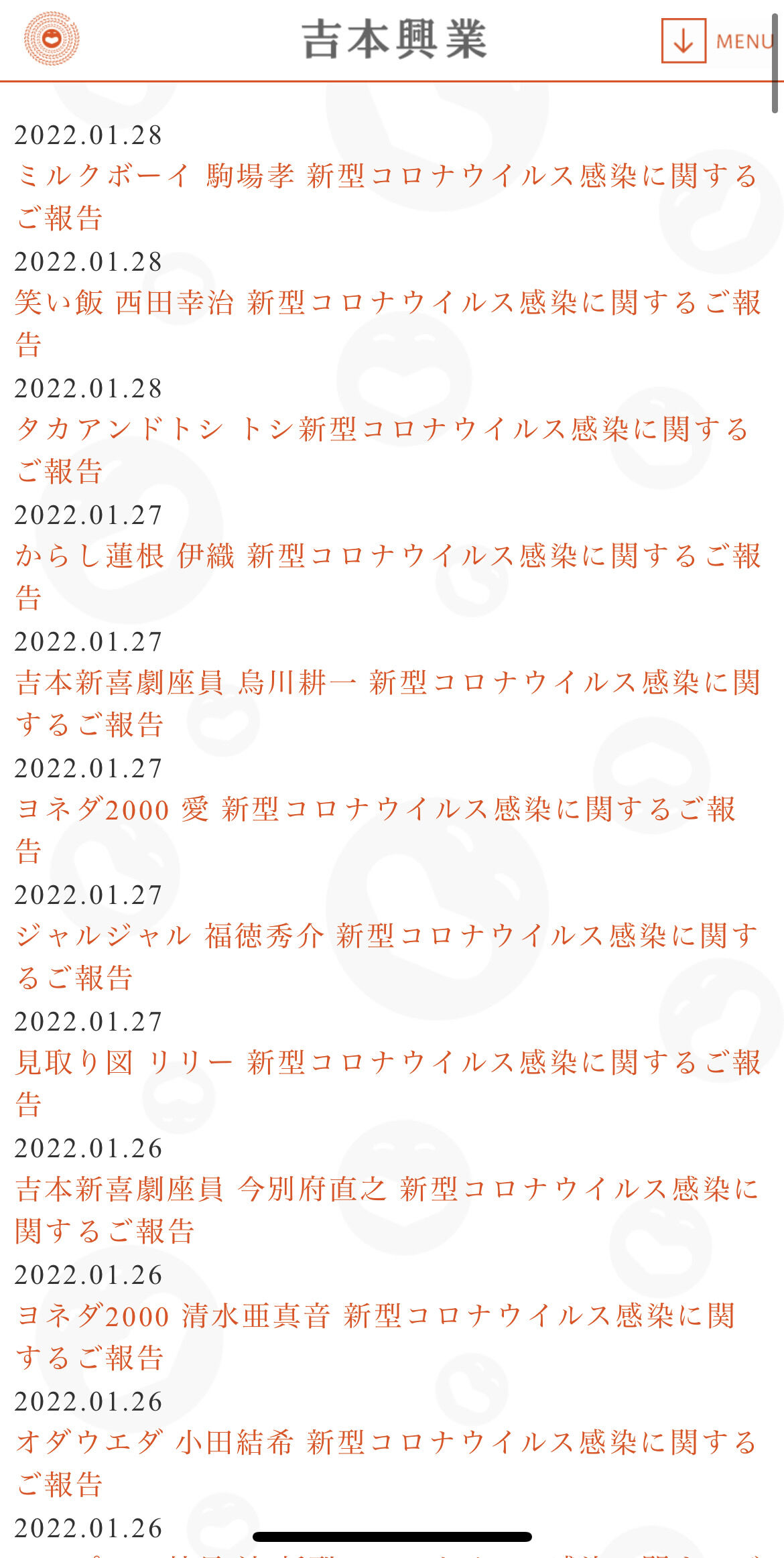Open the ヨネダ2000 清水亜真音 report link
This screenshot has height=1558, width=784.
[x=376, y=1336]
